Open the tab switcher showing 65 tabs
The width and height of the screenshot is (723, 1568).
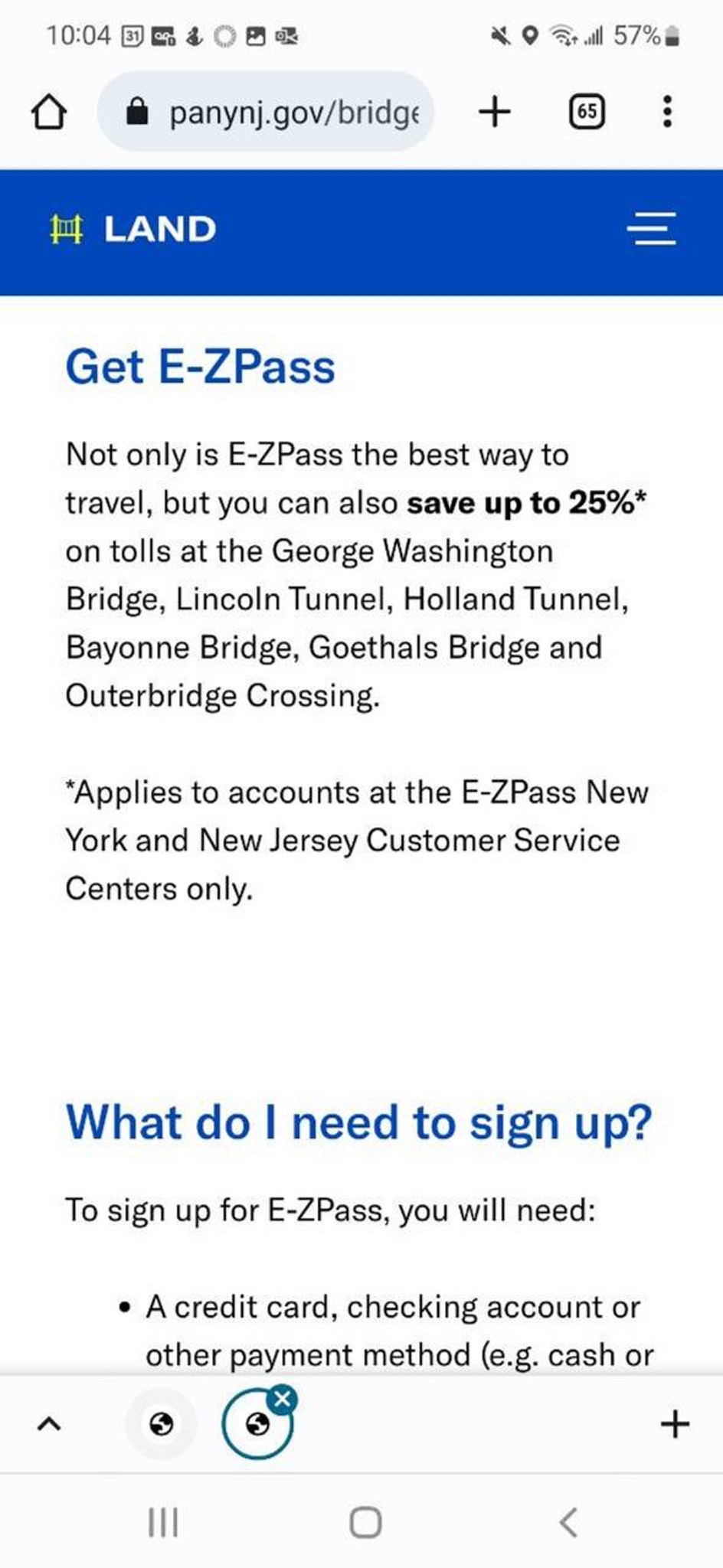coord(586,111)
